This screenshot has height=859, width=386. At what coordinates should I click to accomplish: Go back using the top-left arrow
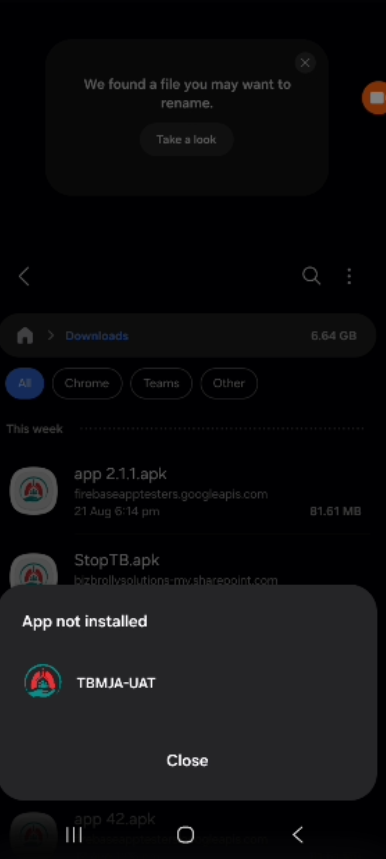coord(24,276)
